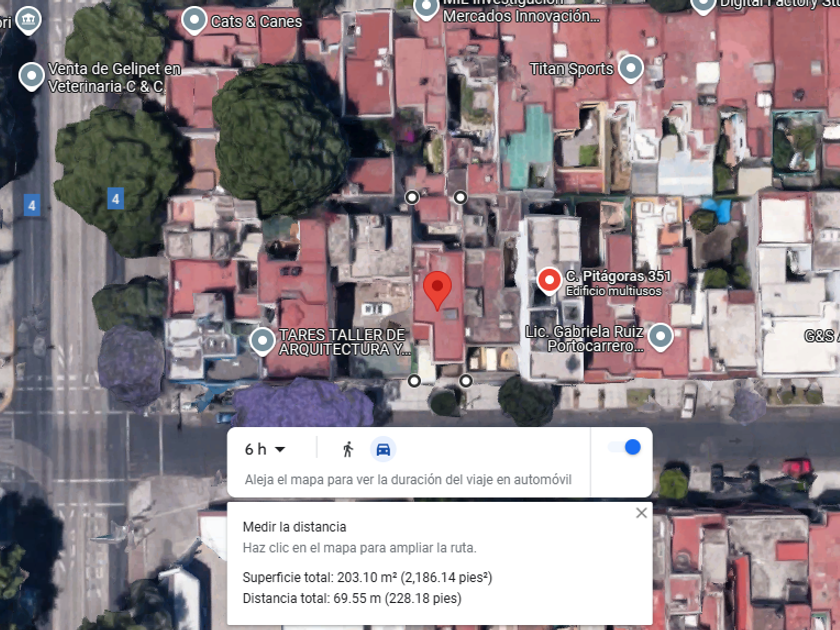Close the Medir la distancia panel

(x=642, y=513)
